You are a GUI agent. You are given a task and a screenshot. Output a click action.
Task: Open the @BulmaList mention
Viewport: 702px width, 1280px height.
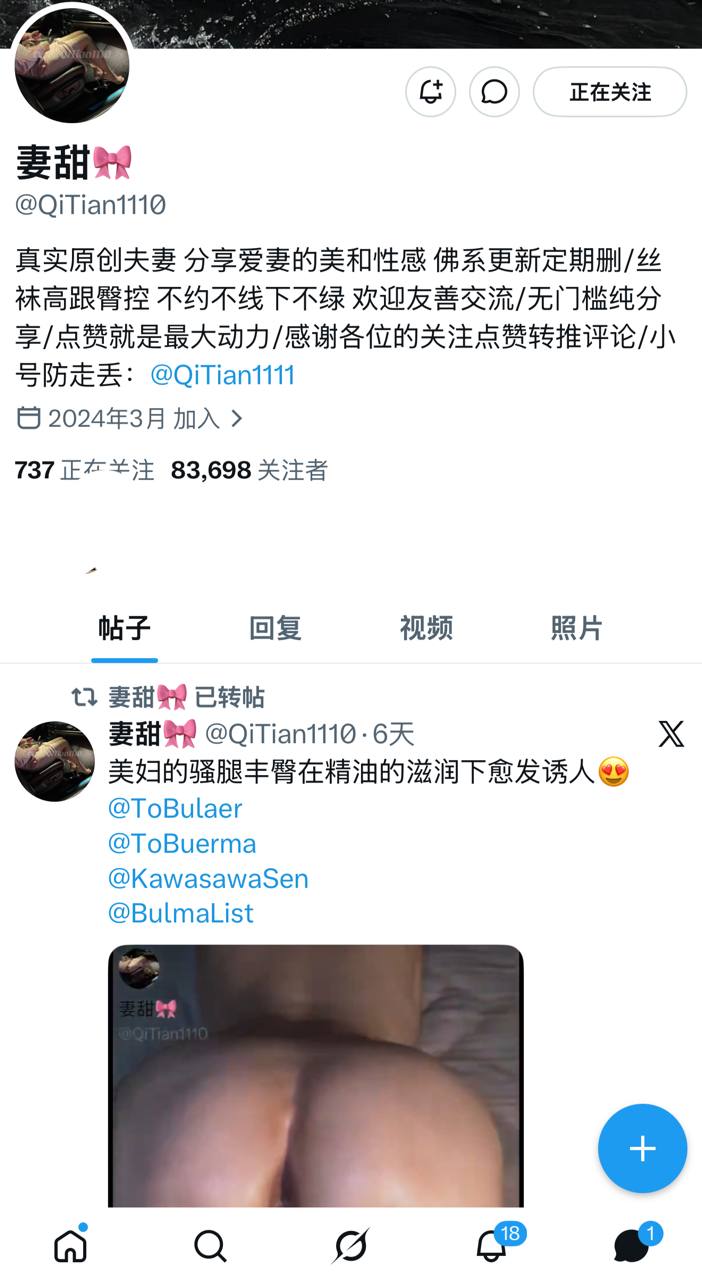181,913
